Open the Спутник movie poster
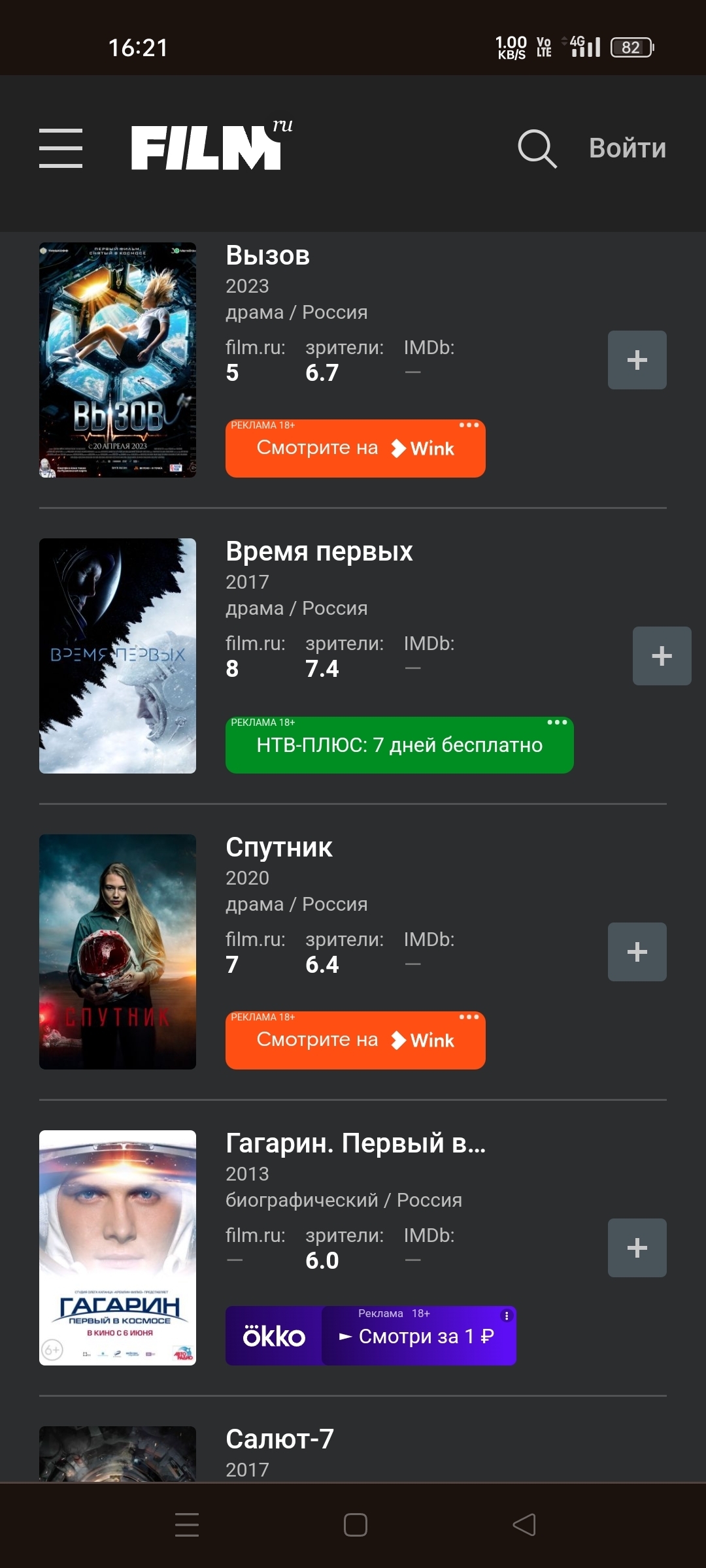 point(118,952)
